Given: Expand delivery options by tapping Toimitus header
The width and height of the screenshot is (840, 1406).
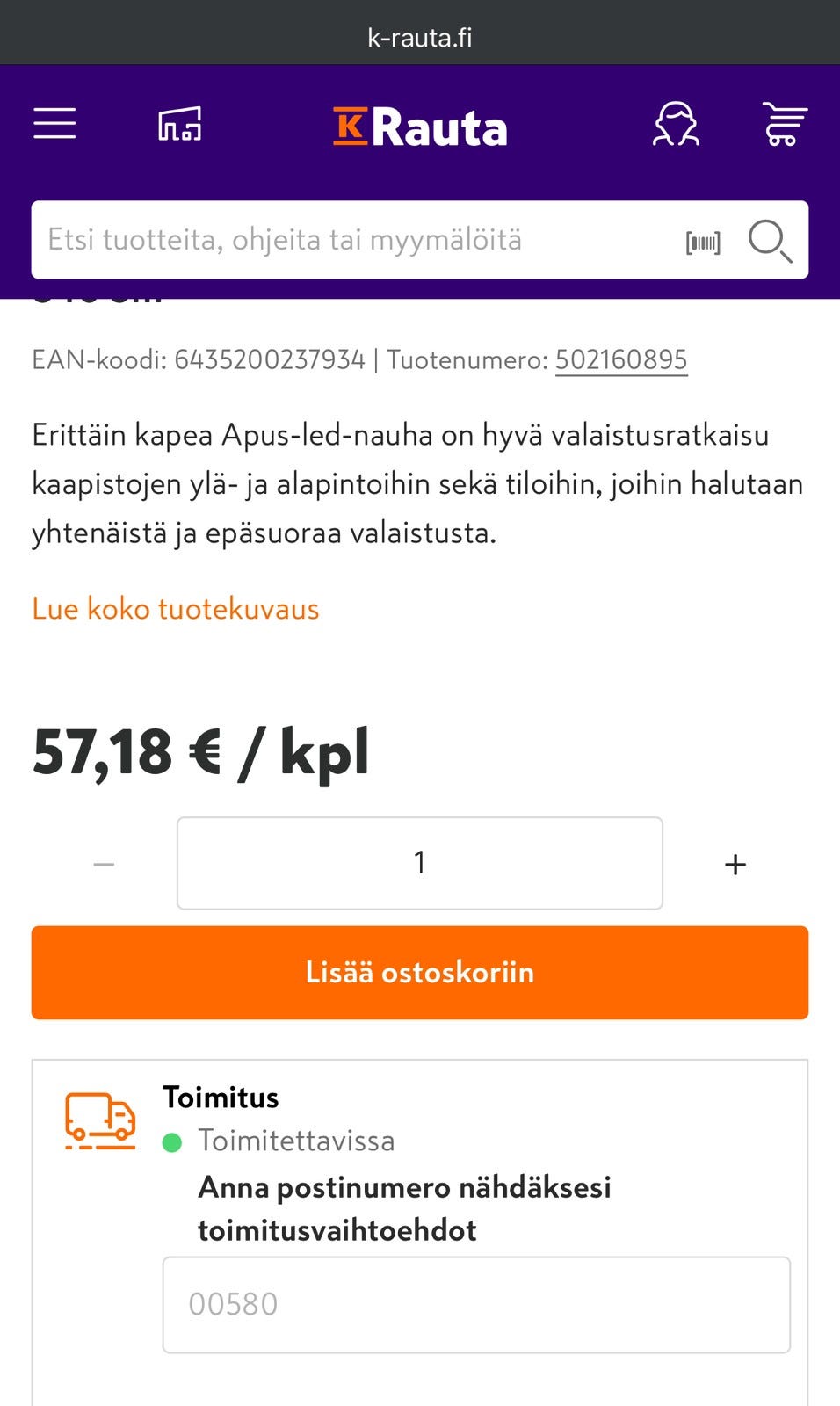Looking at the screenshot, I should pos(221,1097).
